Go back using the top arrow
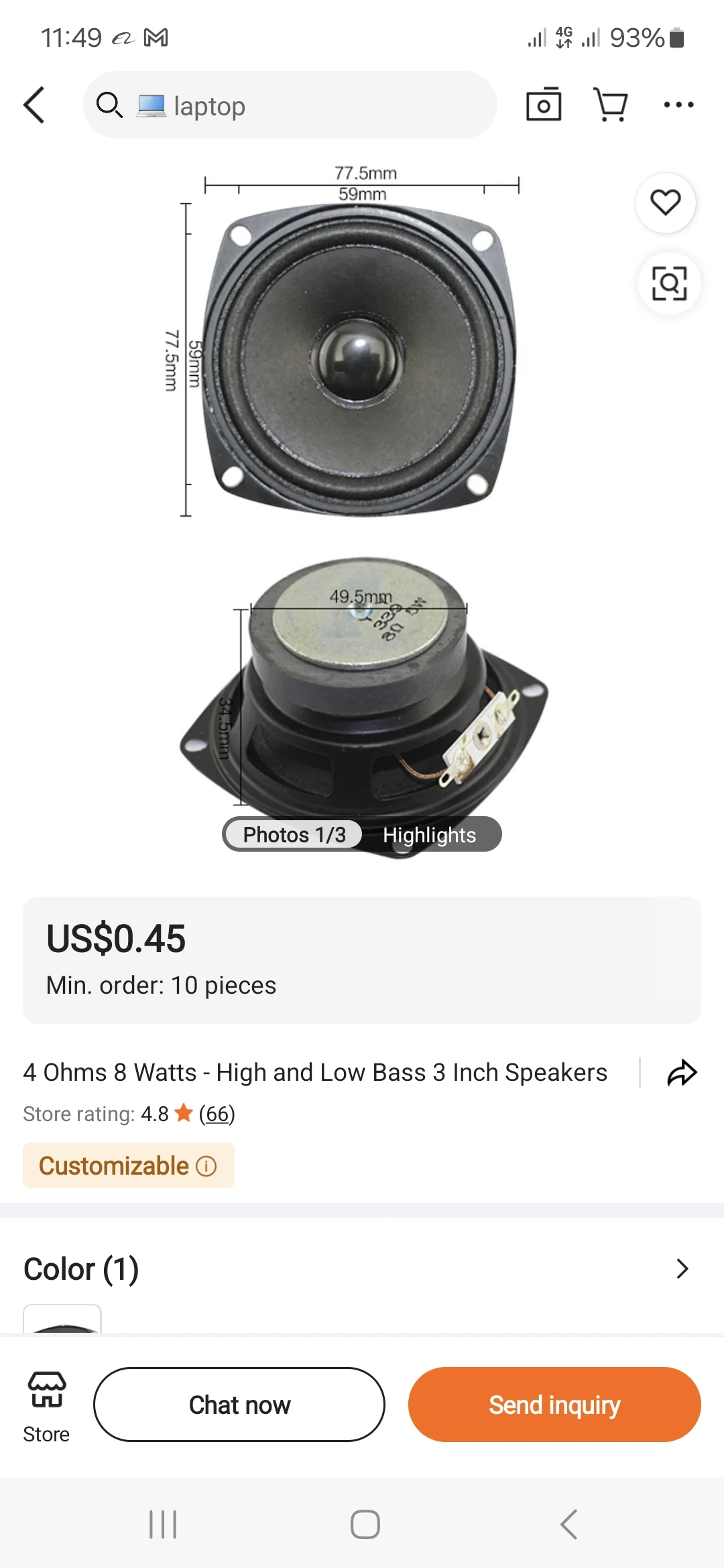 point(35,105)
